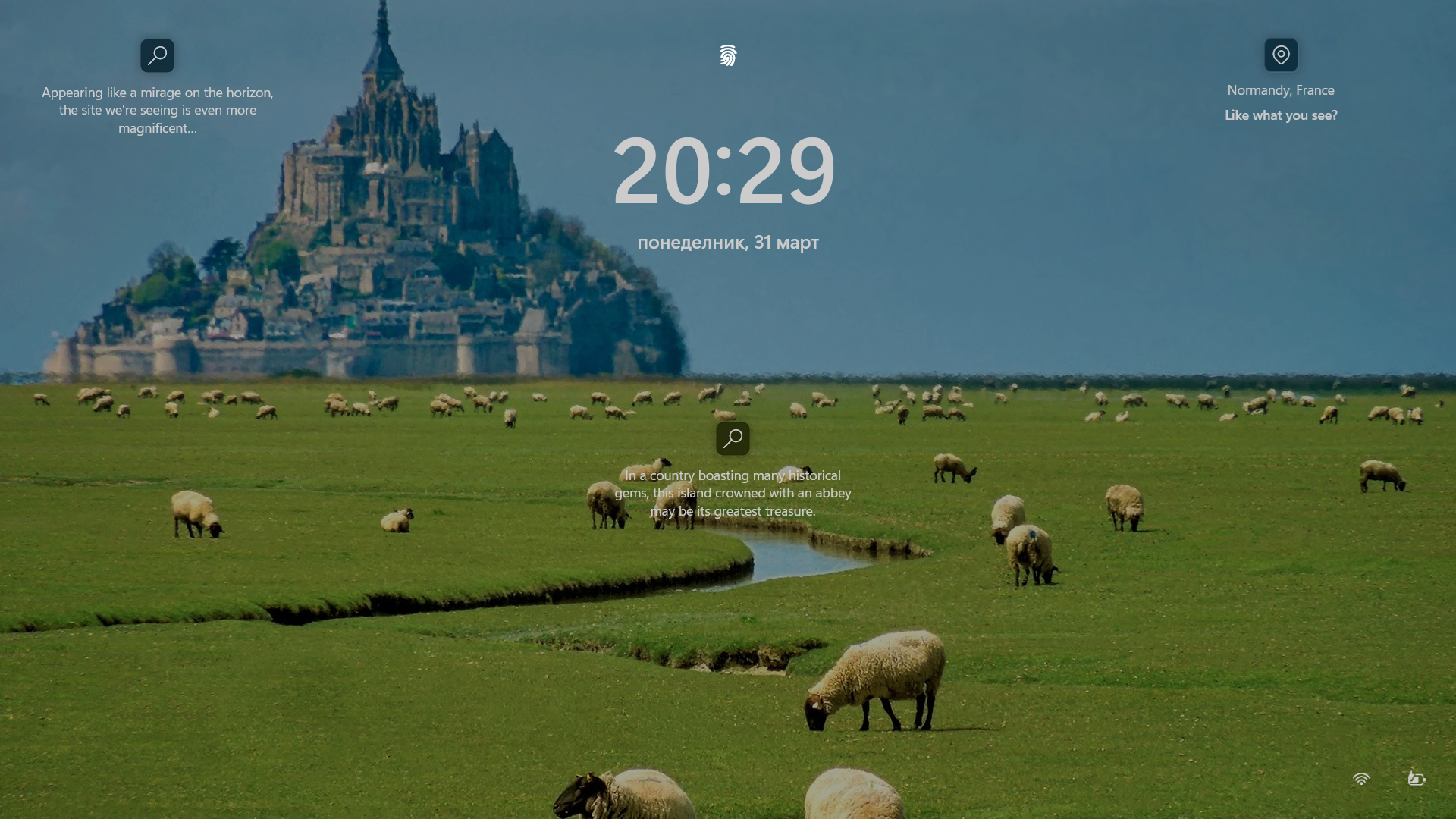Open the Normandy, France location pin
Screen dimensions: 1456x819
pyautogui.click(x=1281, y=55)
